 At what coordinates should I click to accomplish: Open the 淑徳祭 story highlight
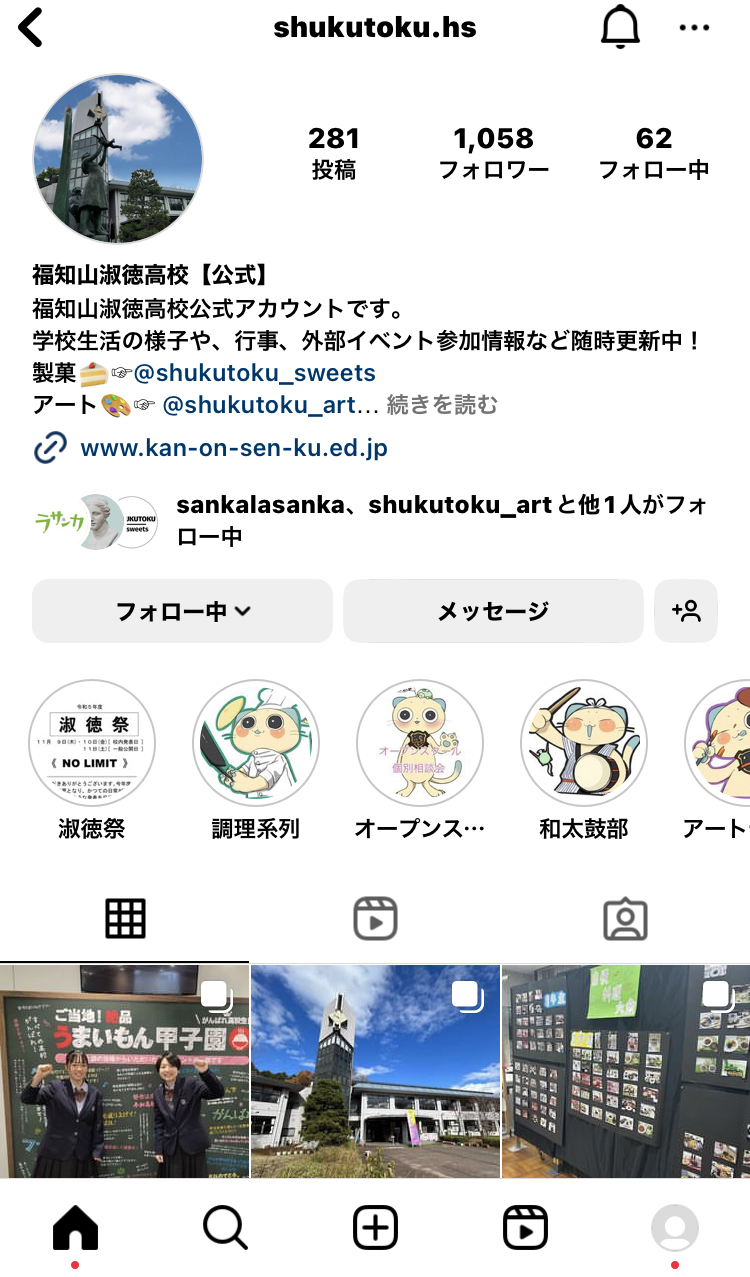click(91, 743)
